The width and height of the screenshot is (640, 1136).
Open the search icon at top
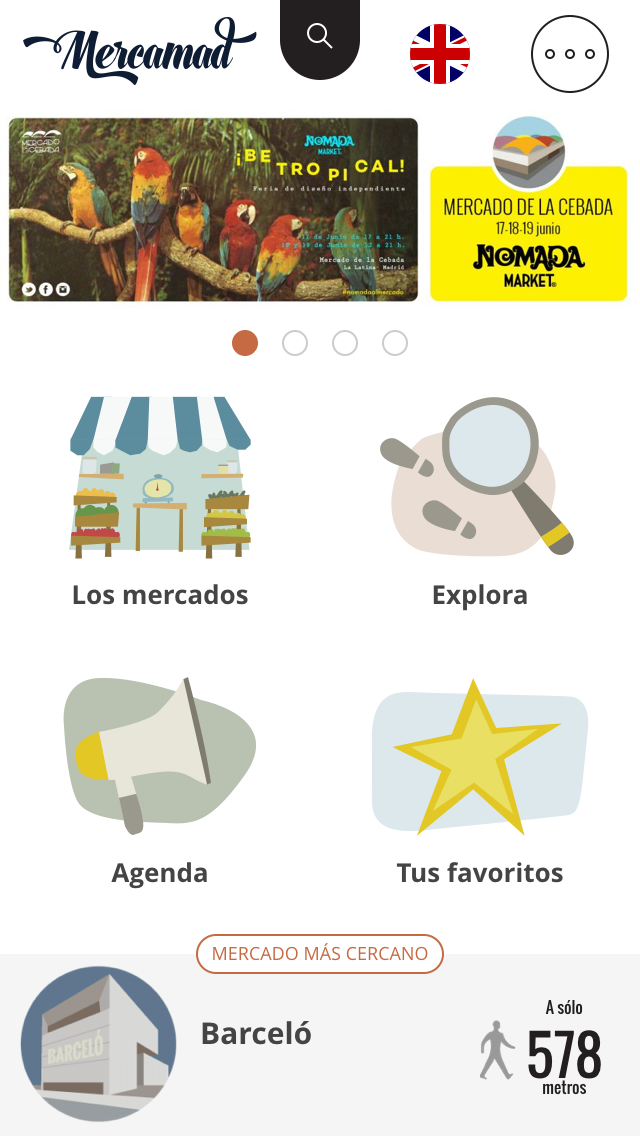320,37
